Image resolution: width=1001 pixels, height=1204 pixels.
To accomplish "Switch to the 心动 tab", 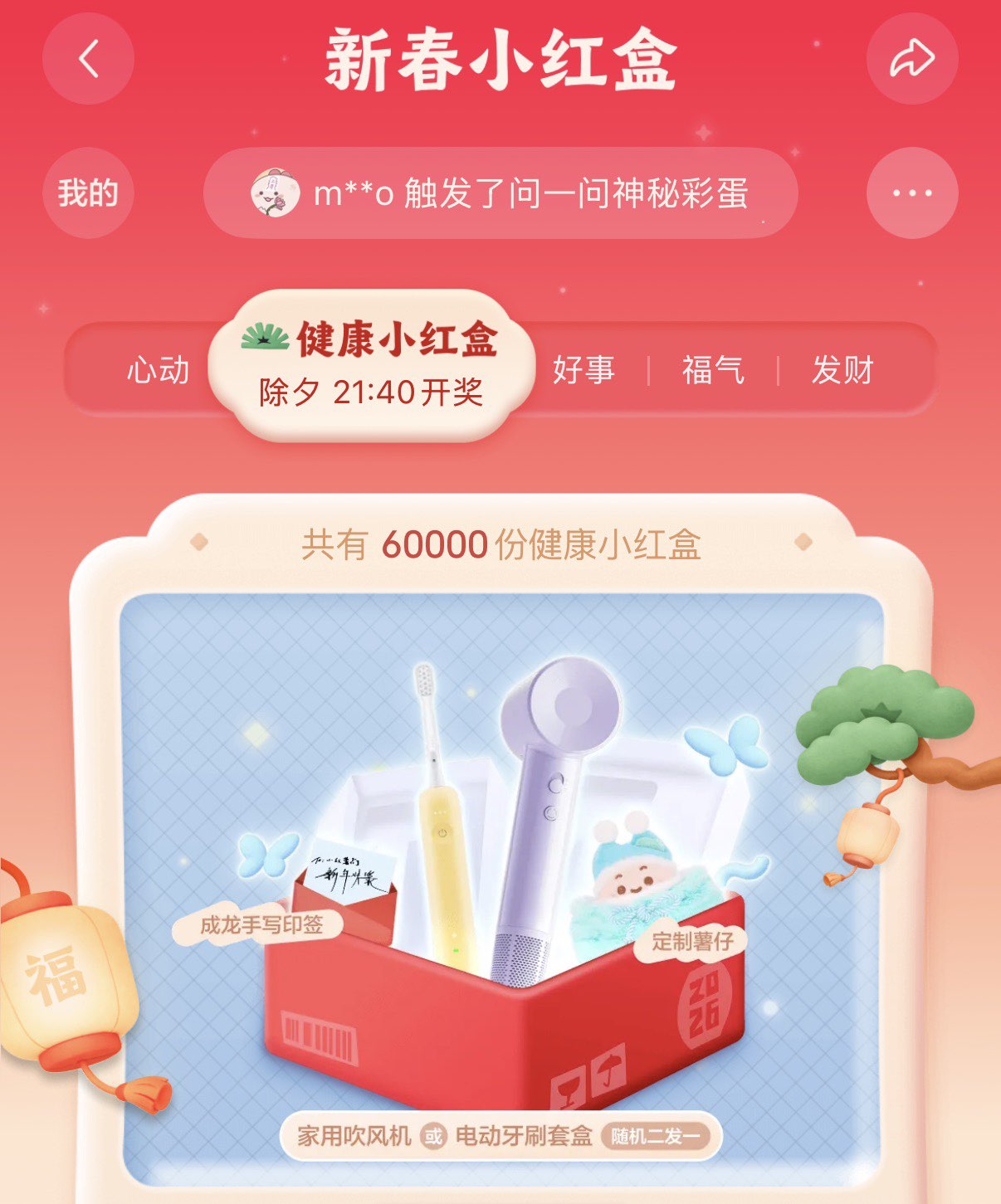I will 158,370.
